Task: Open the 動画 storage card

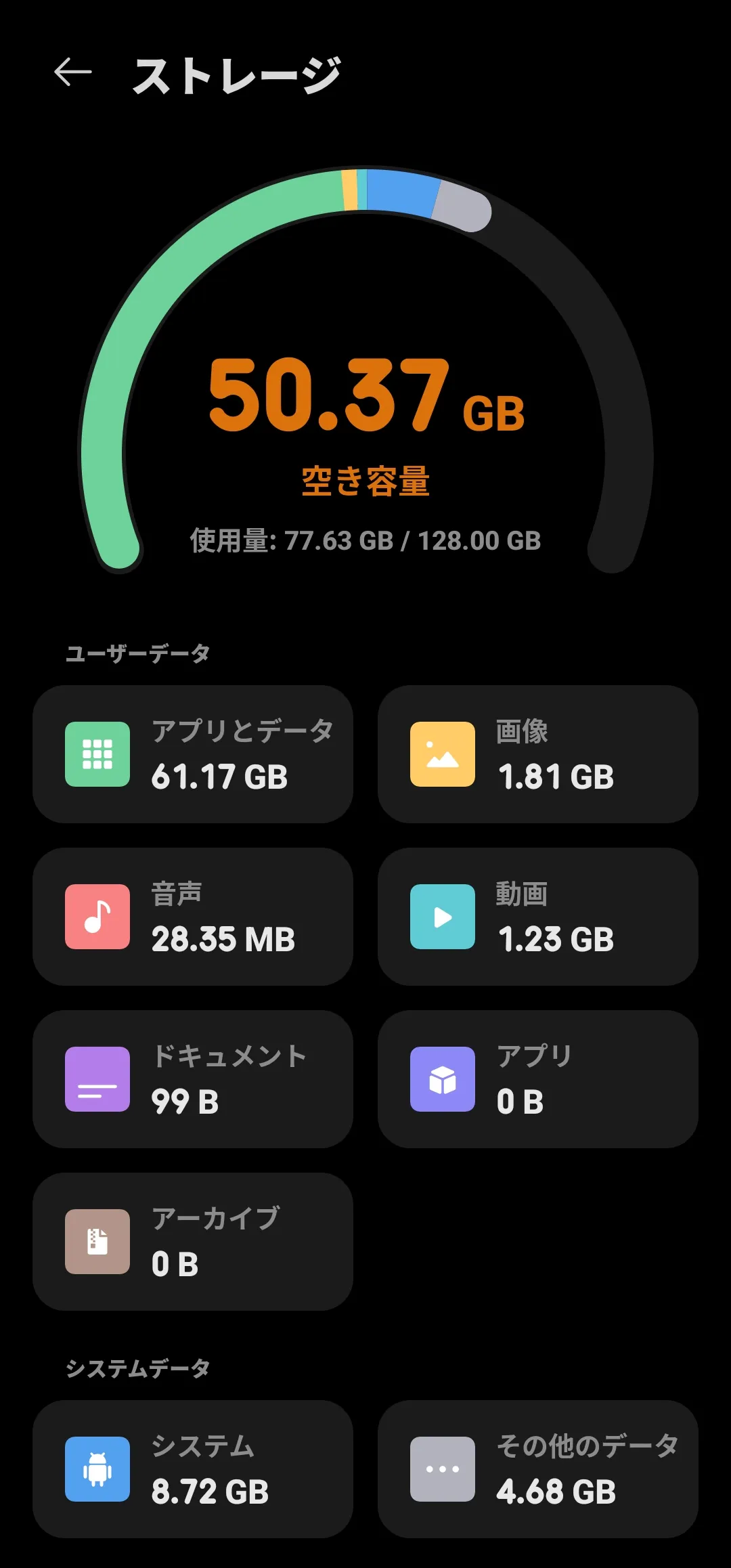Action: click(537, 917)
